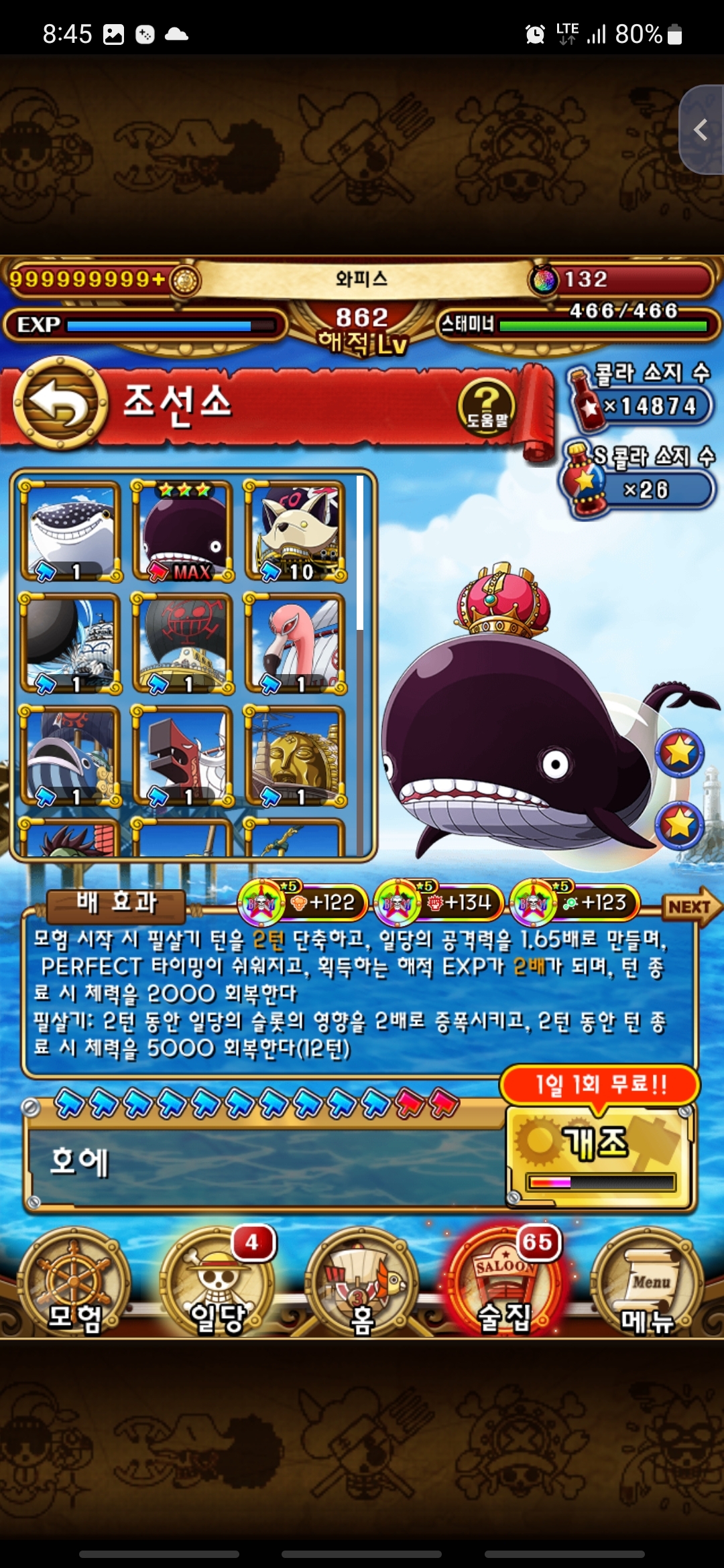Open the 술집 saloon tab

point(504,1281)
